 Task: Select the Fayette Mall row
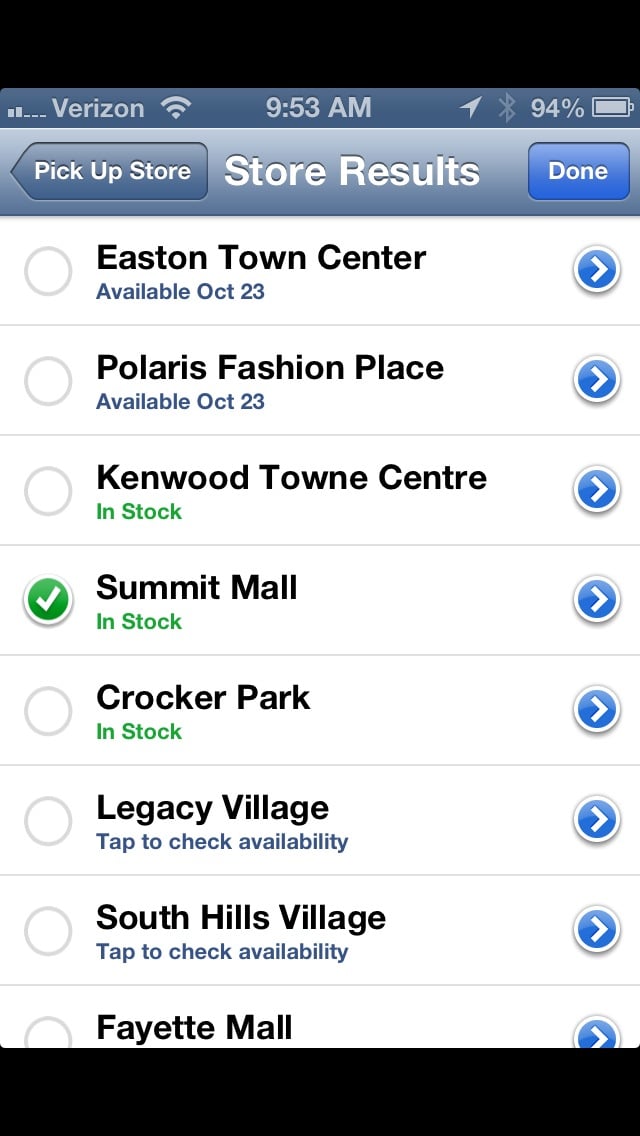tap(320, 1016)
